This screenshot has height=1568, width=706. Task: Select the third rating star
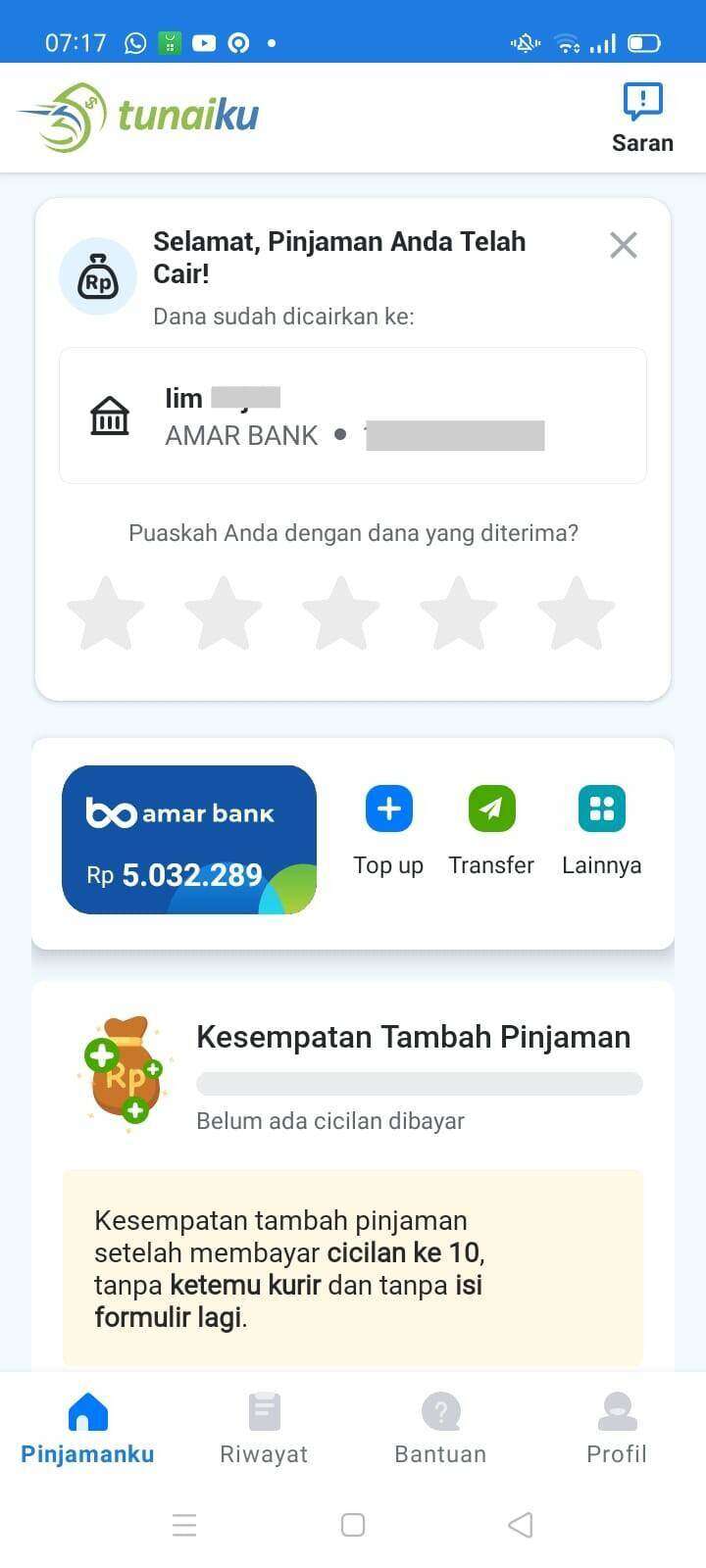(x=341, y=612)
